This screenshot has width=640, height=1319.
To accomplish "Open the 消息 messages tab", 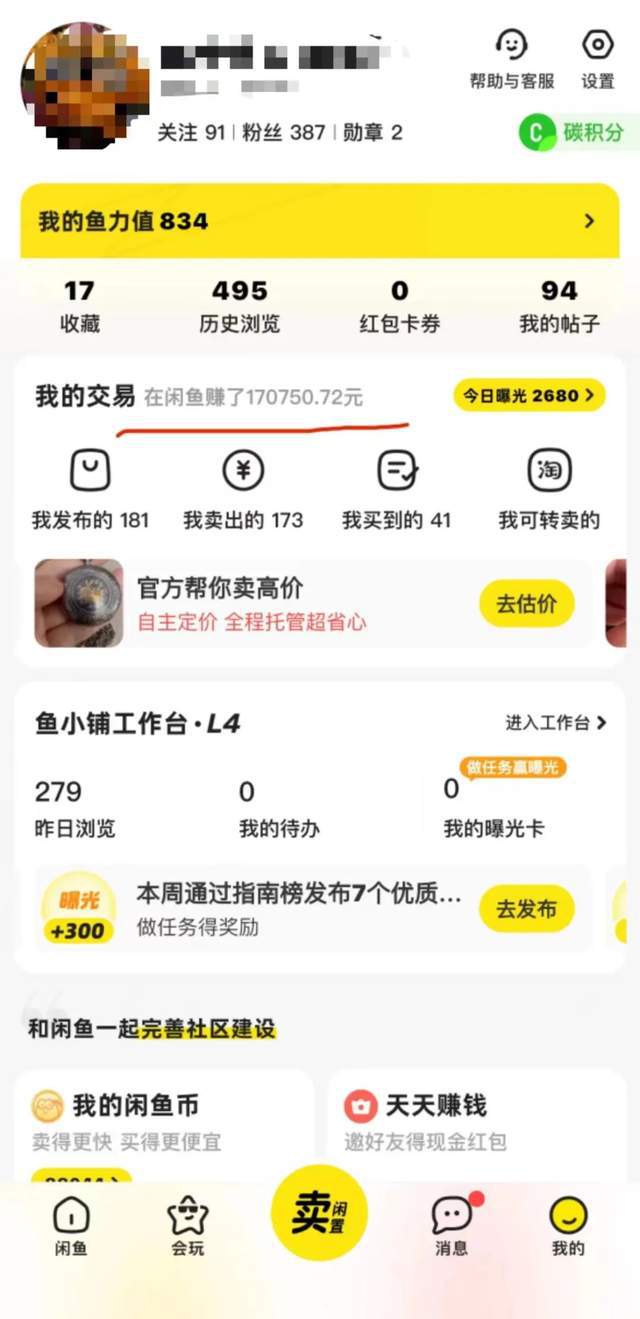I will click(x=451, y=1225).
